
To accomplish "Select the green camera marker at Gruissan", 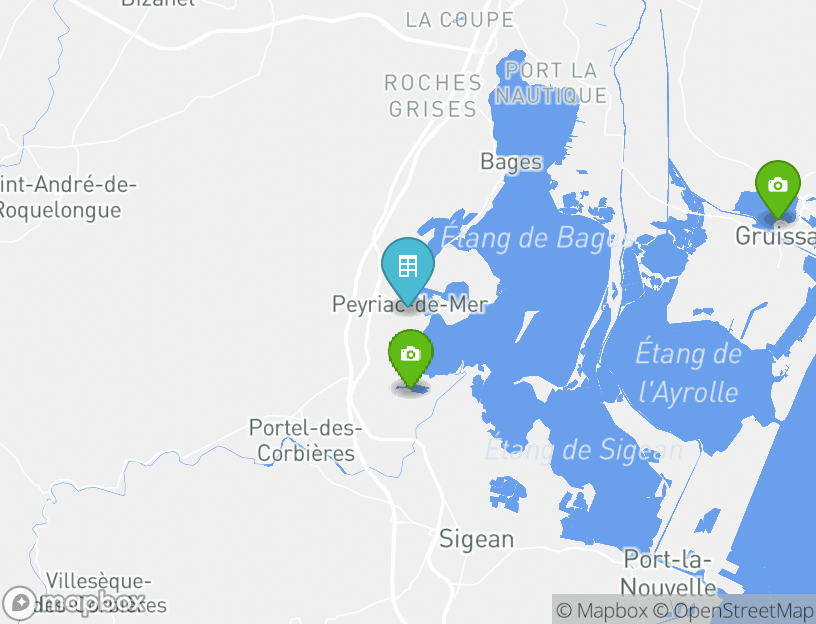I will 777,186.
